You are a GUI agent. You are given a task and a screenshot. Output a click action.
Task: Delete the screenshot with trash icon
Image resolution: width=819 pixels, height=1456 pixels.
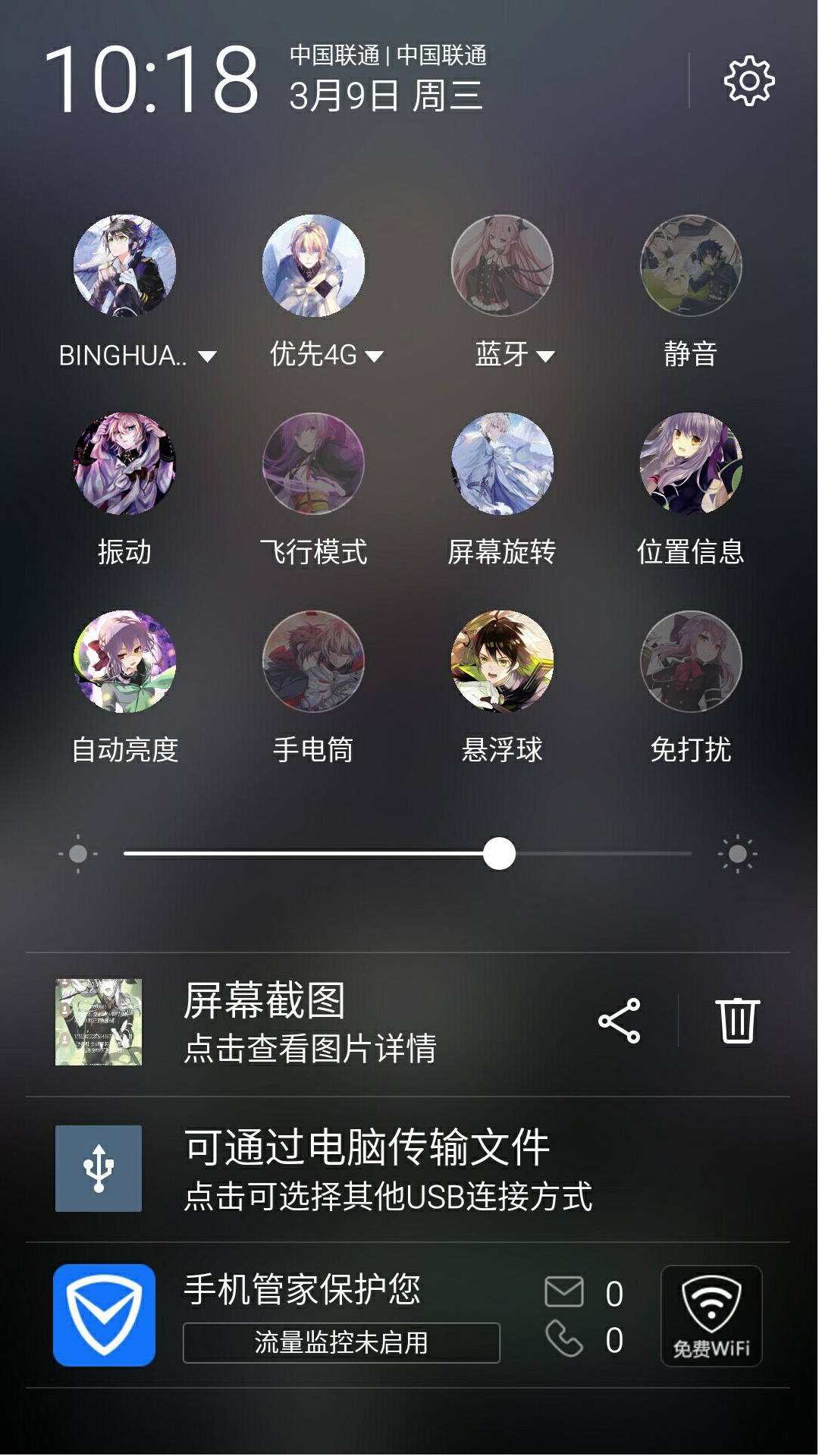pyautogui.click(x=737, y=1021)
